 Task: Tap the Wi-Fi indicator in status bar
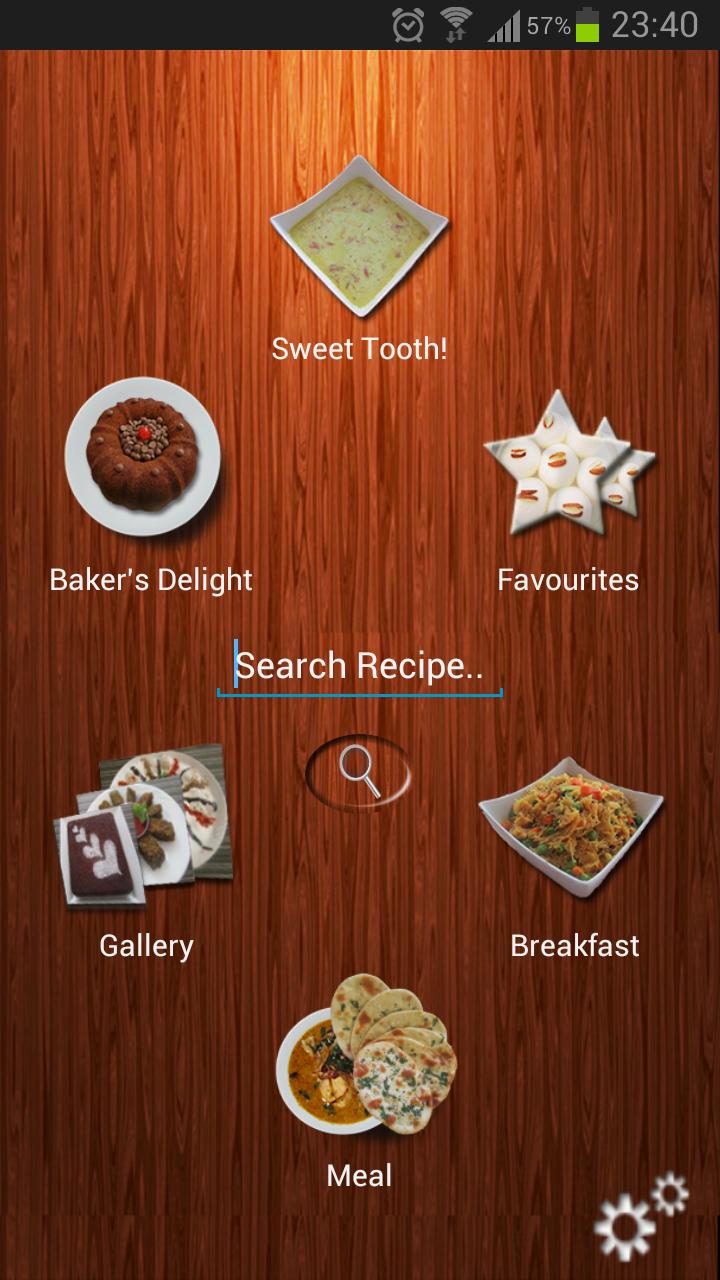click(x=457, y=25)
